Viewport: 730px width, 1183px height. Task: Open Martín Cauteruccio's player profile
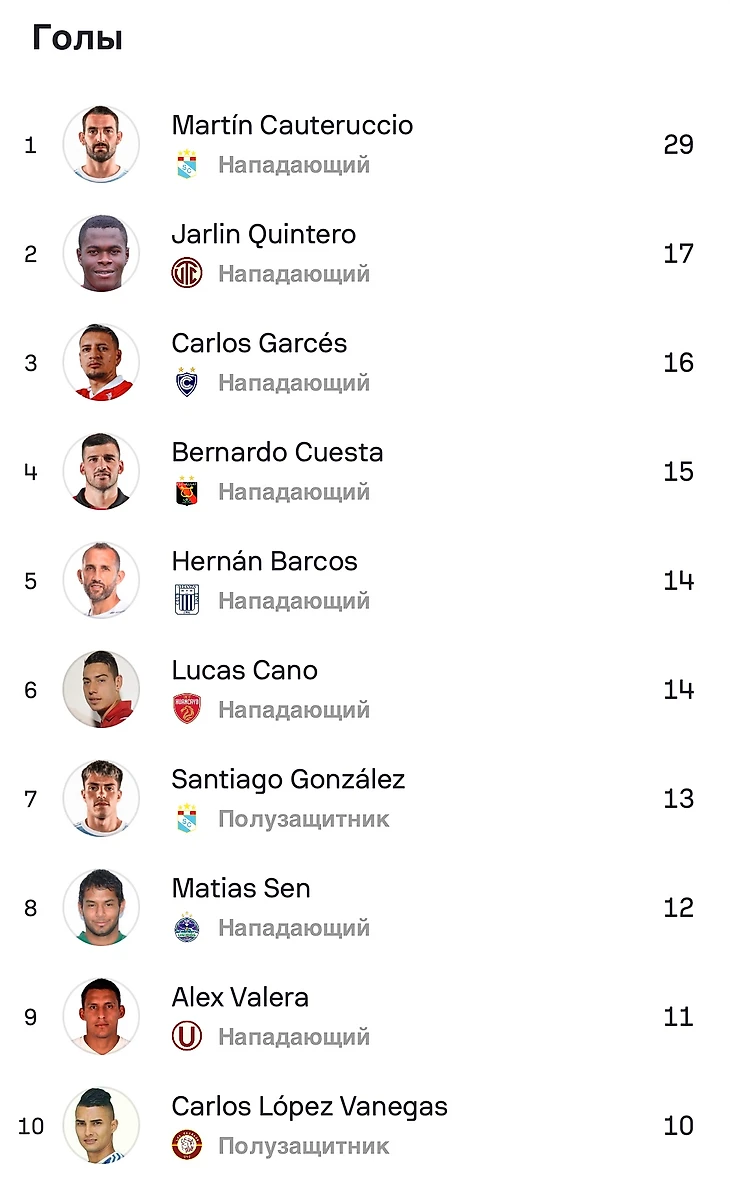point(292,126)
